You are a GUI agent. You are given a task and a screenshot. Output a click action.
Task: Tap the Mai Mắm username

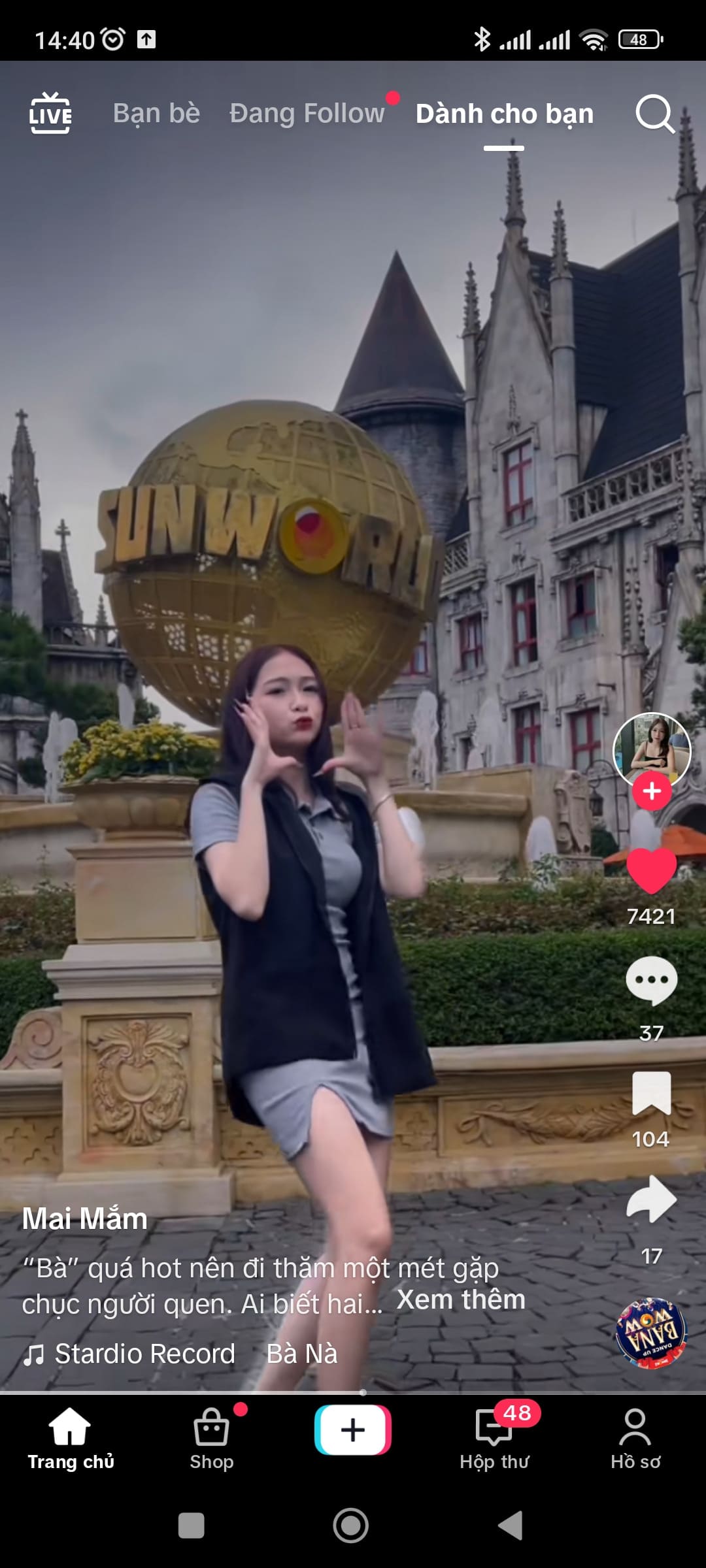85,1219
